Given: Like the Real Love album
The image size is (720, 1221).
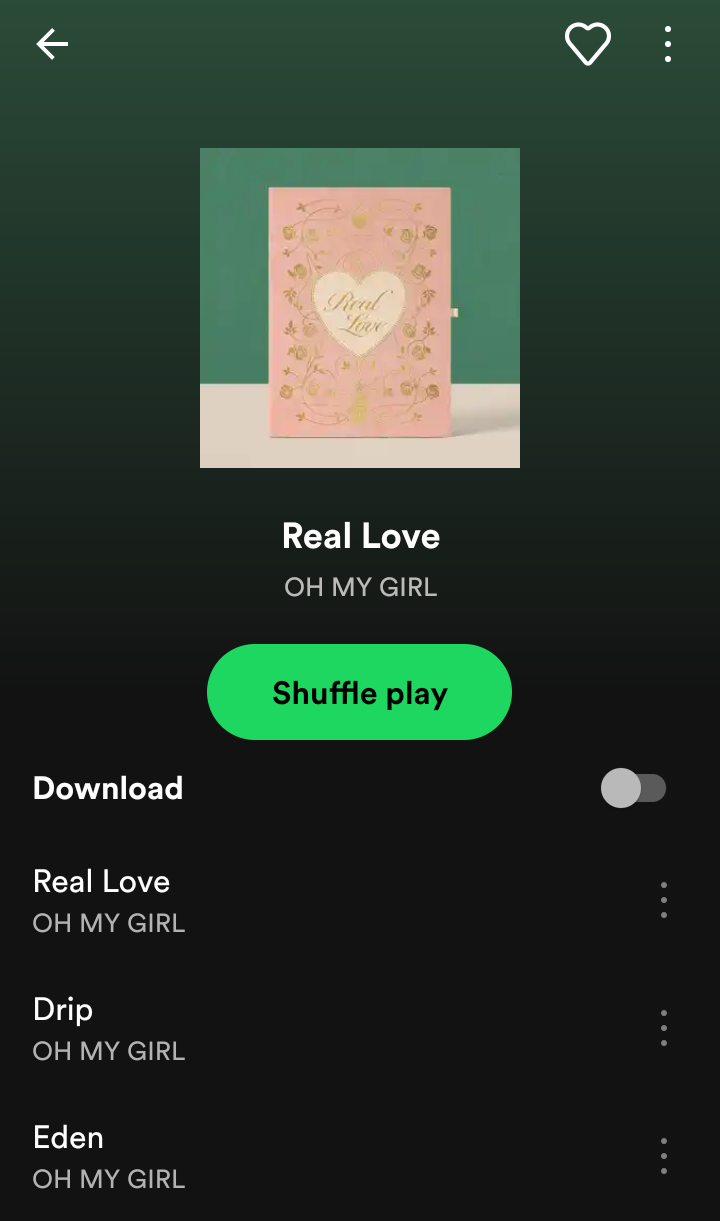Looking at the screenshot, I should (x=588, y=44).
